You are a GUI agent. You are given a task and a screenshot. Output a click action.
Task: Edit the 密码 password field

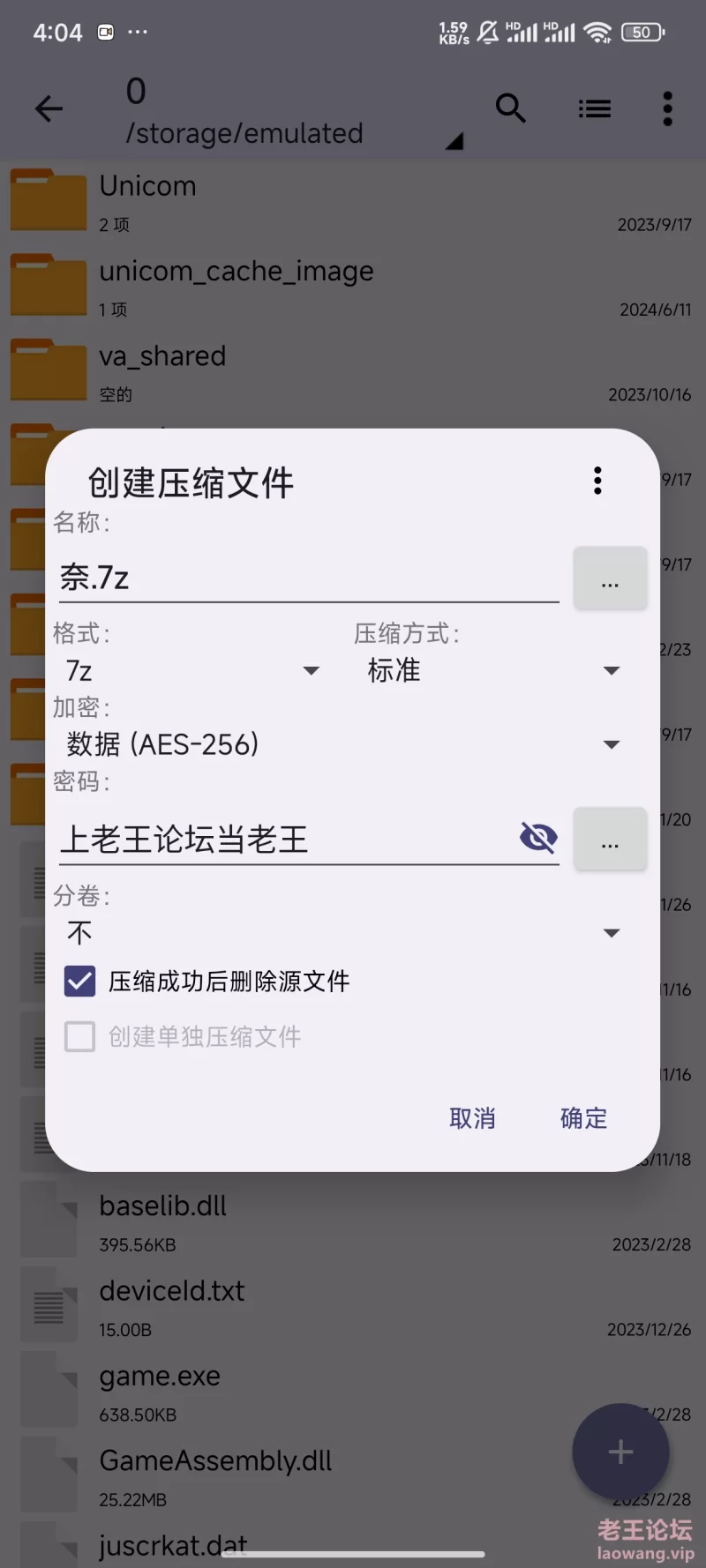point(282,839)
